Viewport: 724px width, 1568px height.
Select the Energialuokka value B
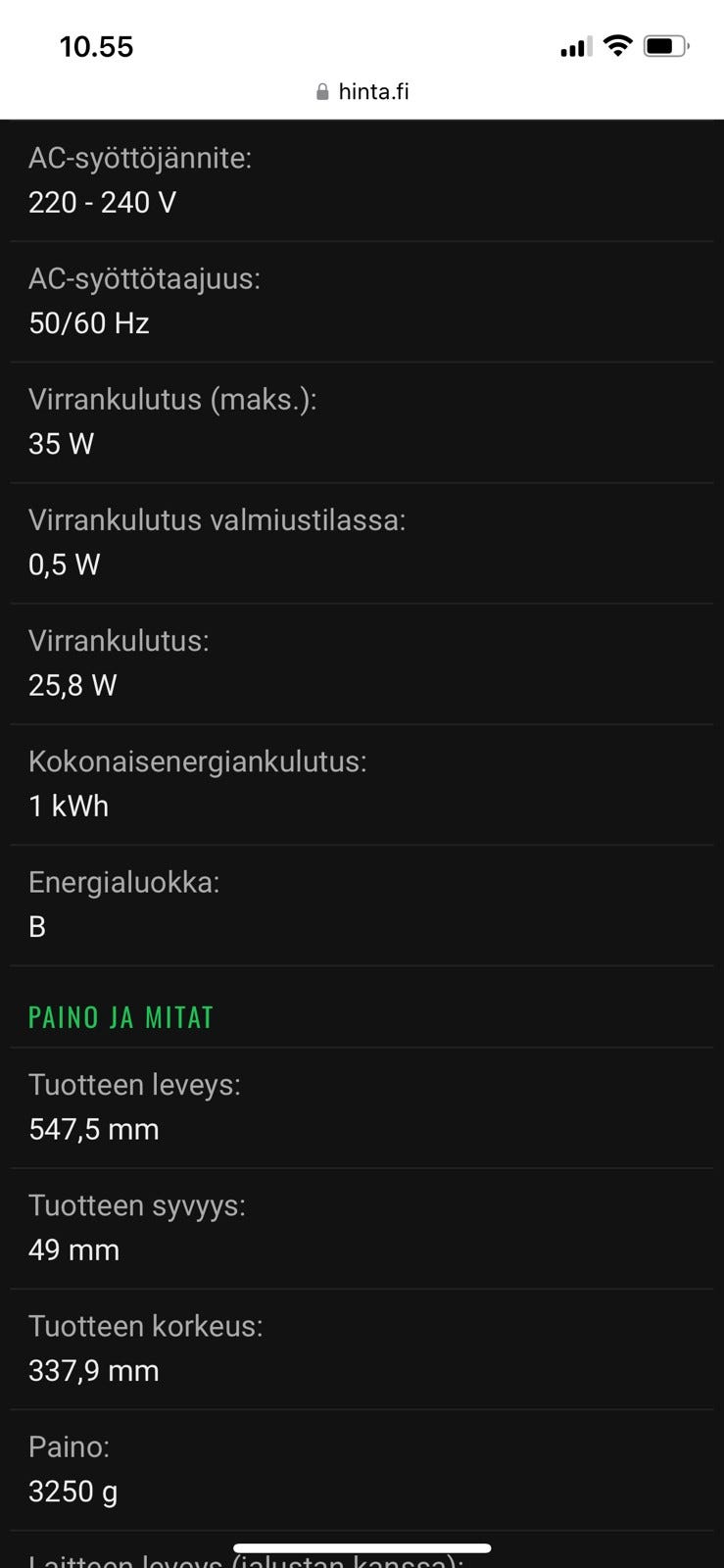pos(36,925)
